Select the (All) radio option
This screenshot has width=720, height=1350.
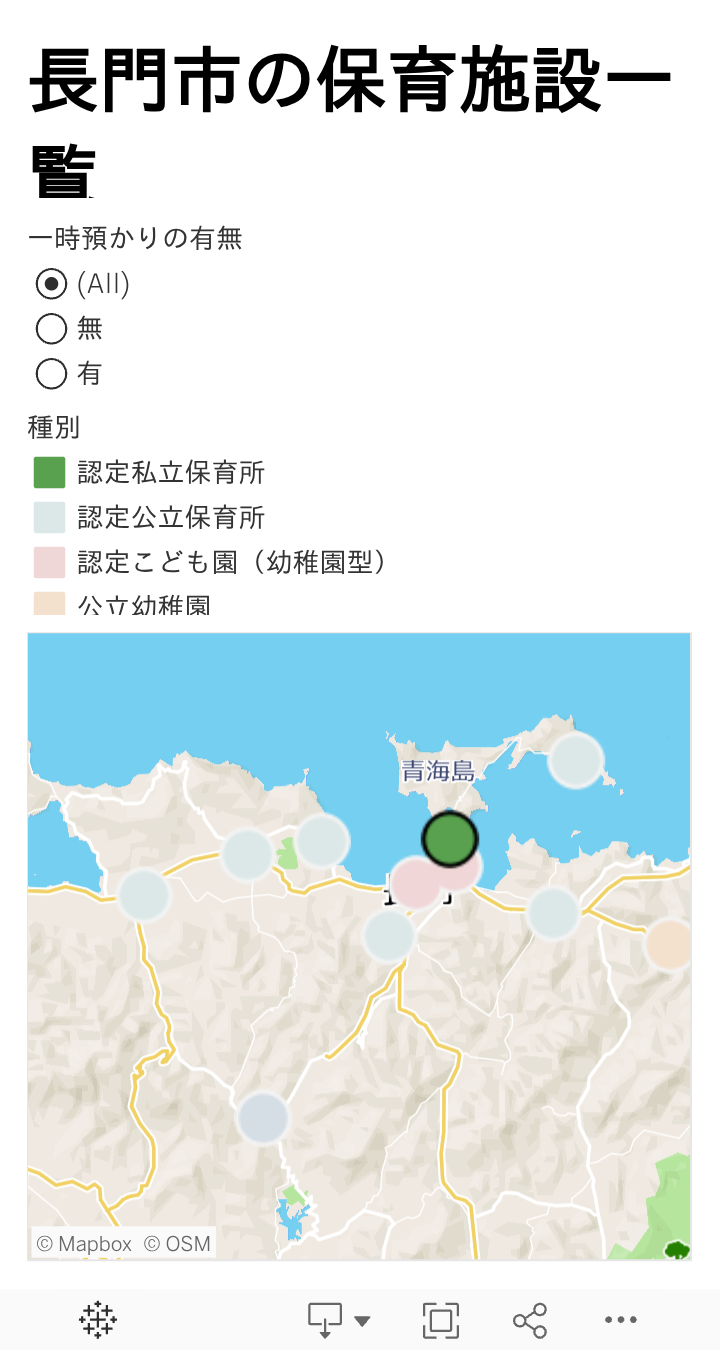pos(51,284)
